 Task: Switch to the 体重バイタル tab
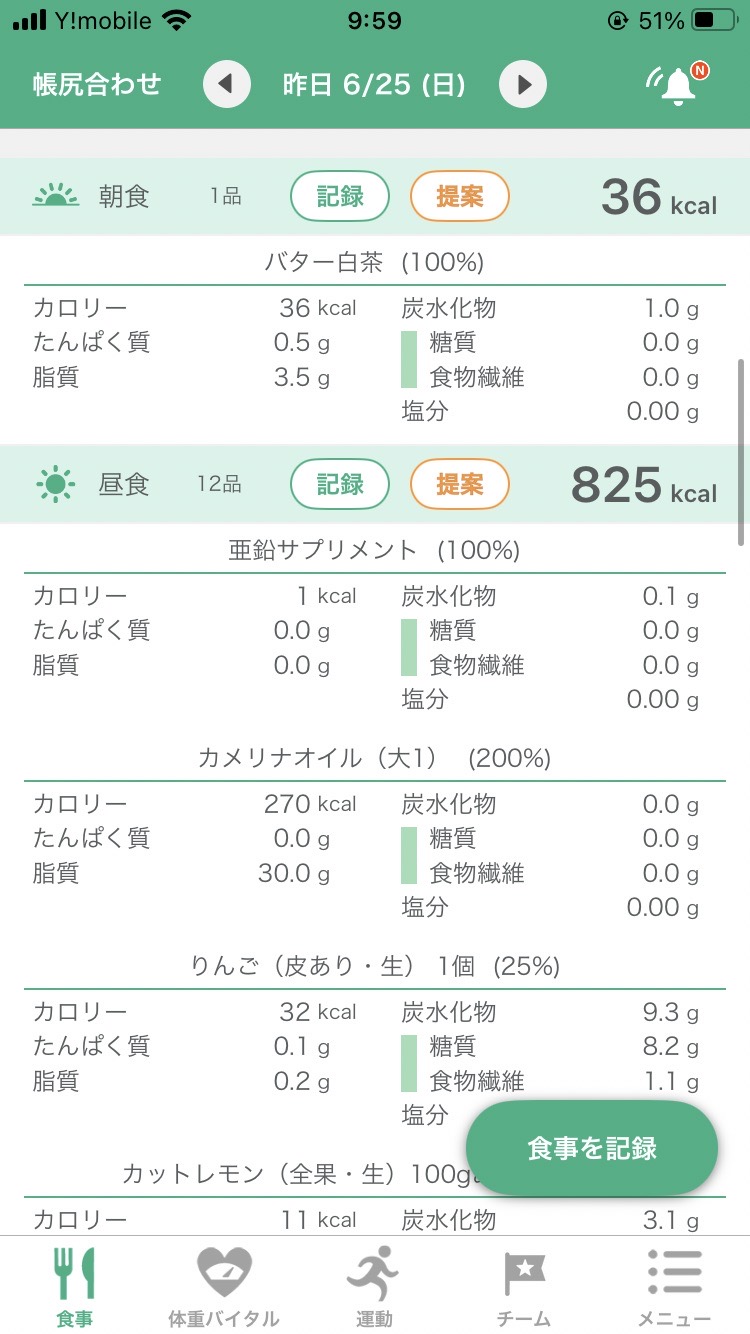tap(224, 1286)
